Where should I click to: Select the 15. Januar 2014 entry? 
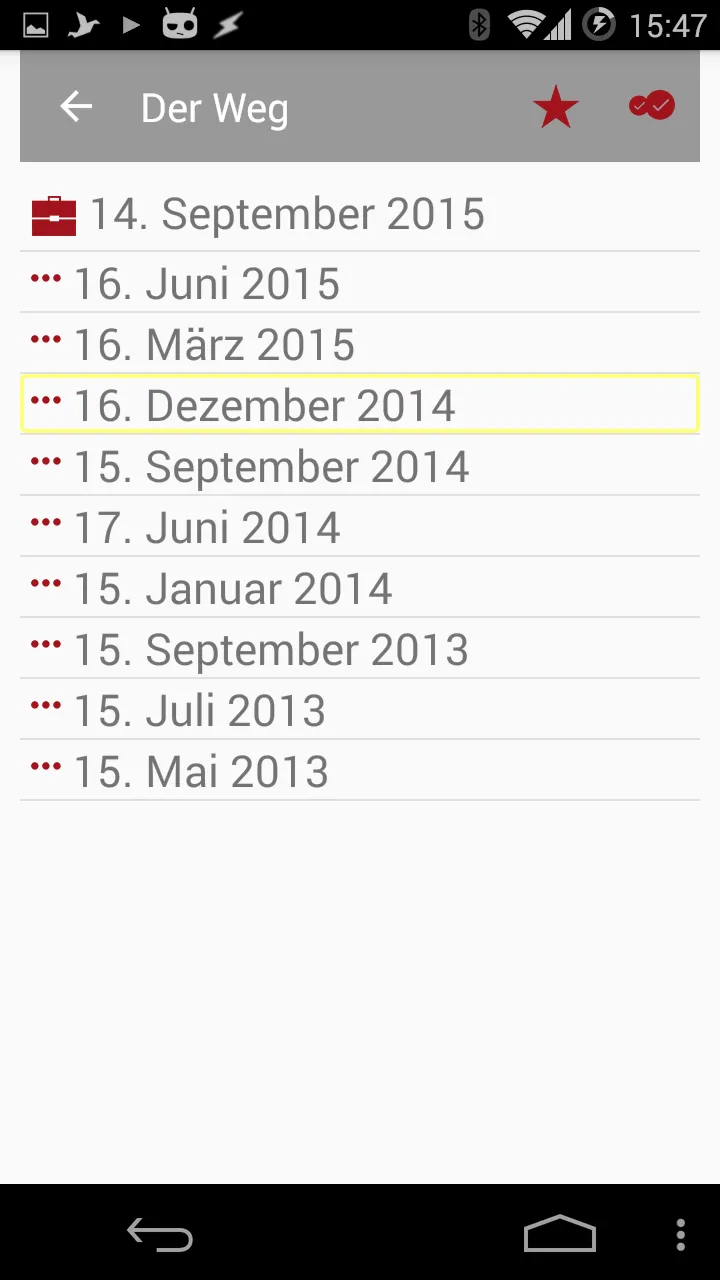[233, 589]
